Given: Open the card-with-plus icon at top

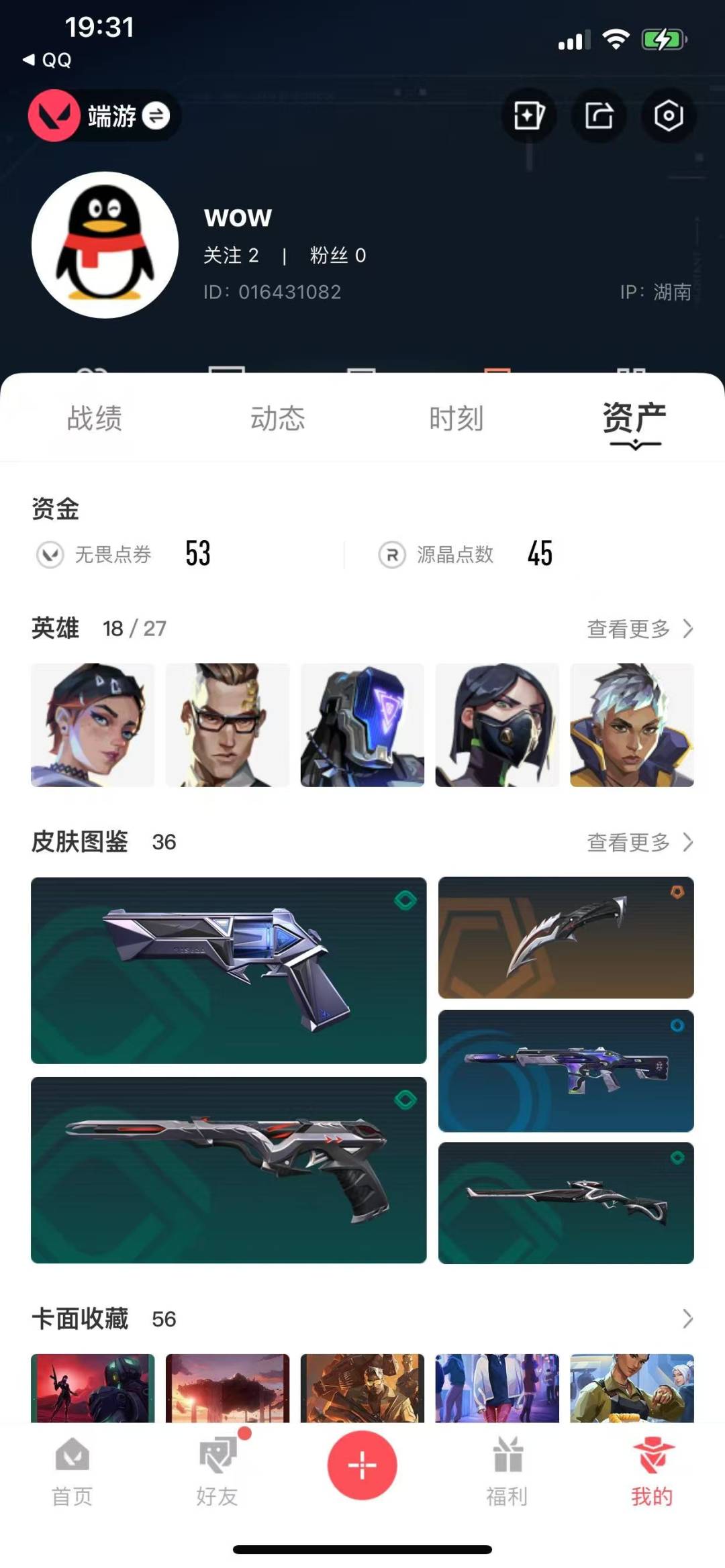Looking at the screenshot, I should pos(529,116).
